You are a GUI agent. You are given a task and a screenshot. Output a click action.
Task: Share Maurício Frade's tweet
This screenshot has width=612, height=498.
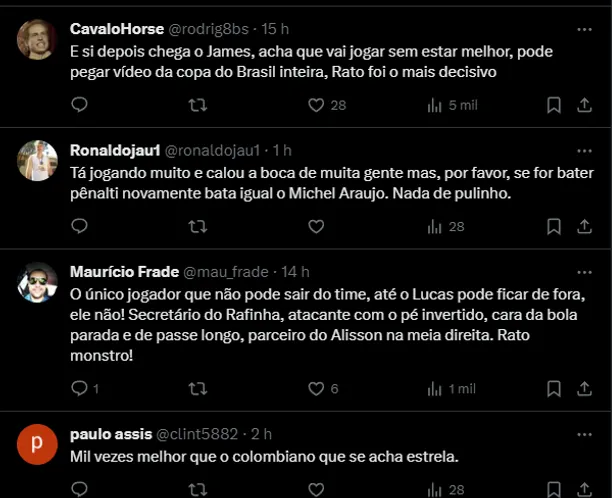(586, 388)
